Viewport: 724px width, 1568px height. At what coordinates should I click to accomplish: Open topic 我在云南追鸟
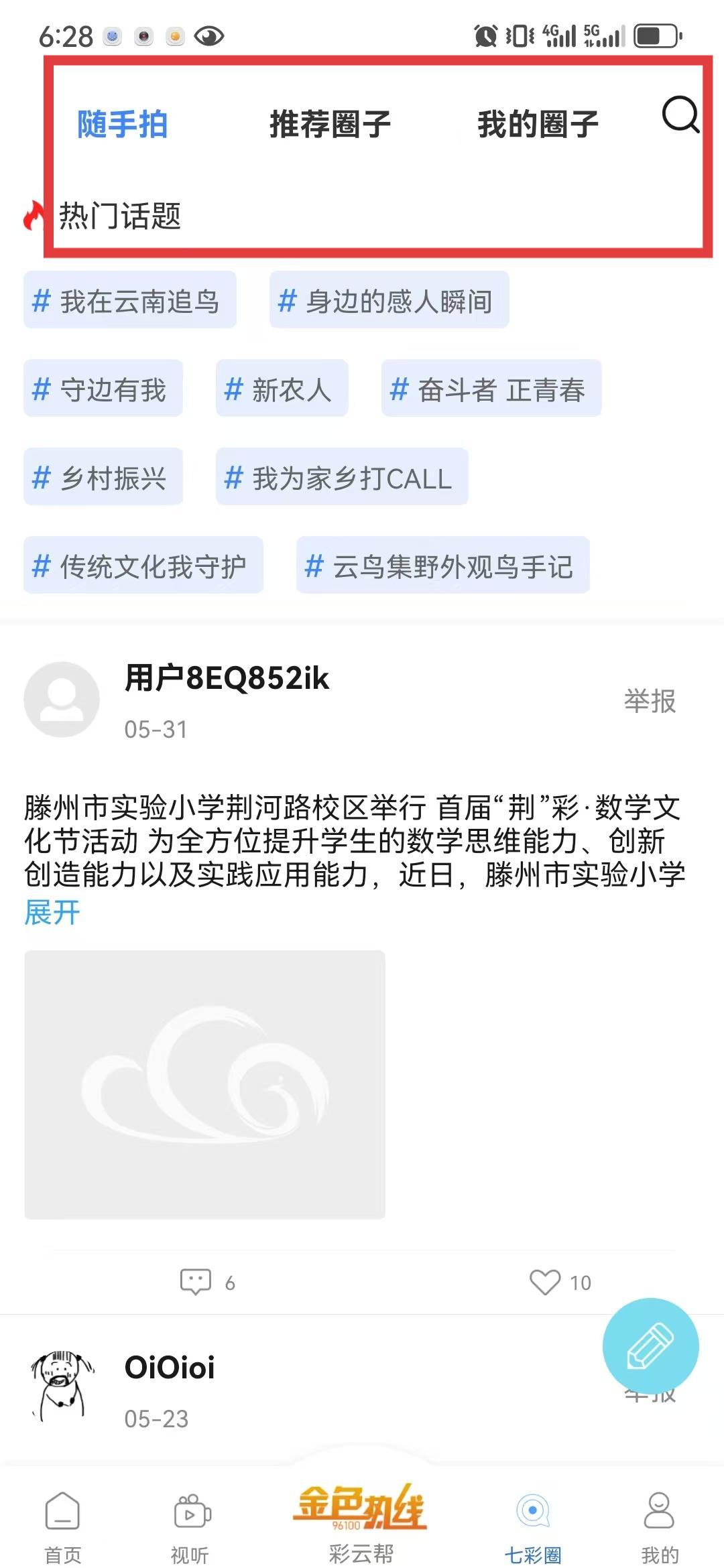point(130,300)
